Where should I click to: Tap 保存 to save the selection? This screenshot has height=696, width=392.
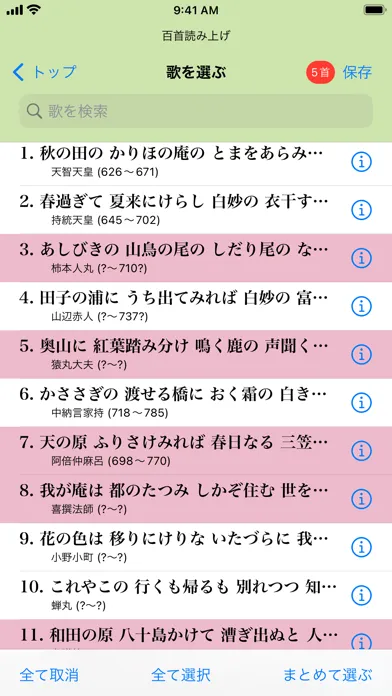[357, 72]
